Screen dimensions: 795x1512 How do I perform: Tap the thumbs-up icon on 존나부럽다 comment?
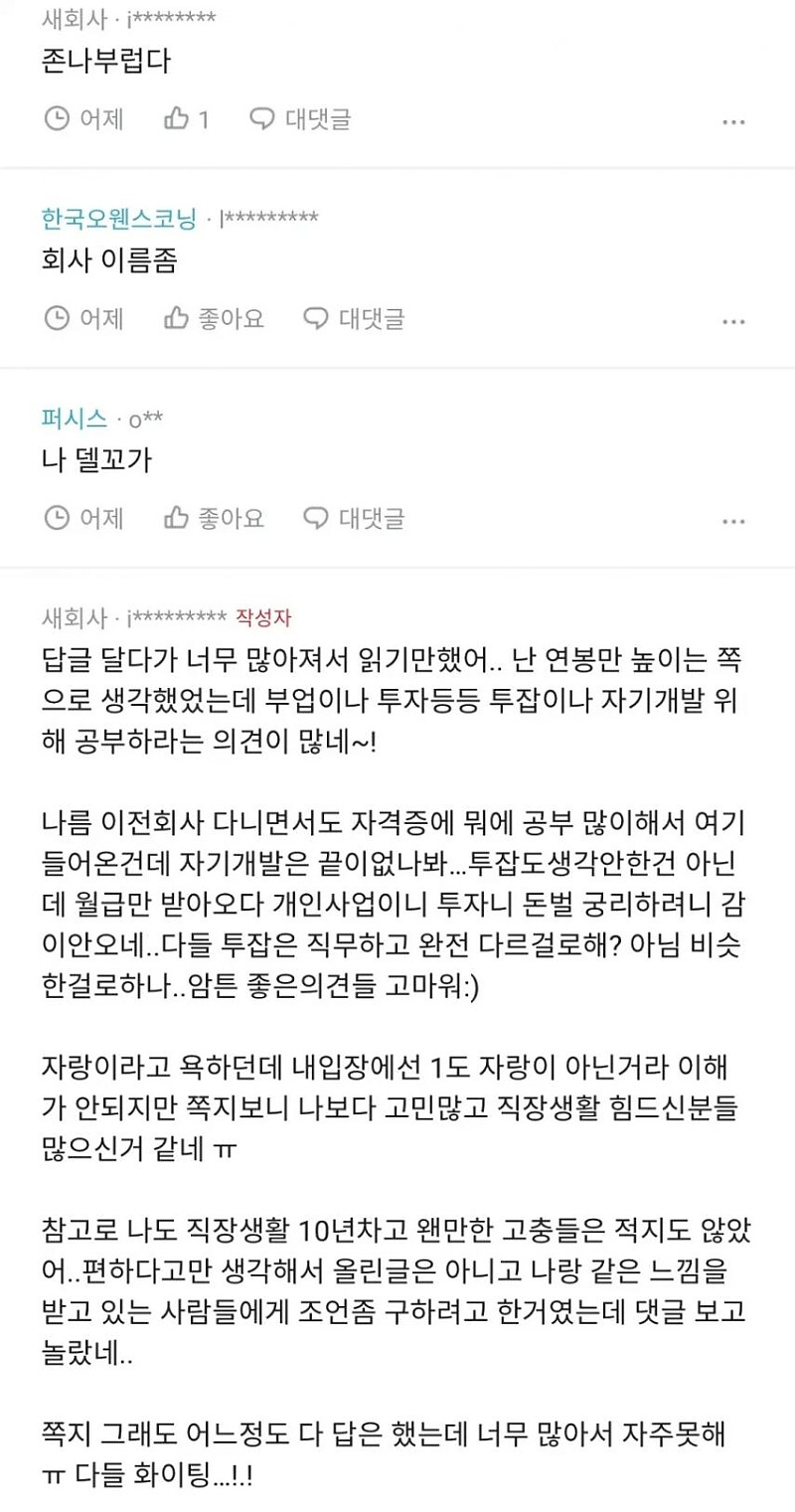pyautogui.click(x=177, y=118)
